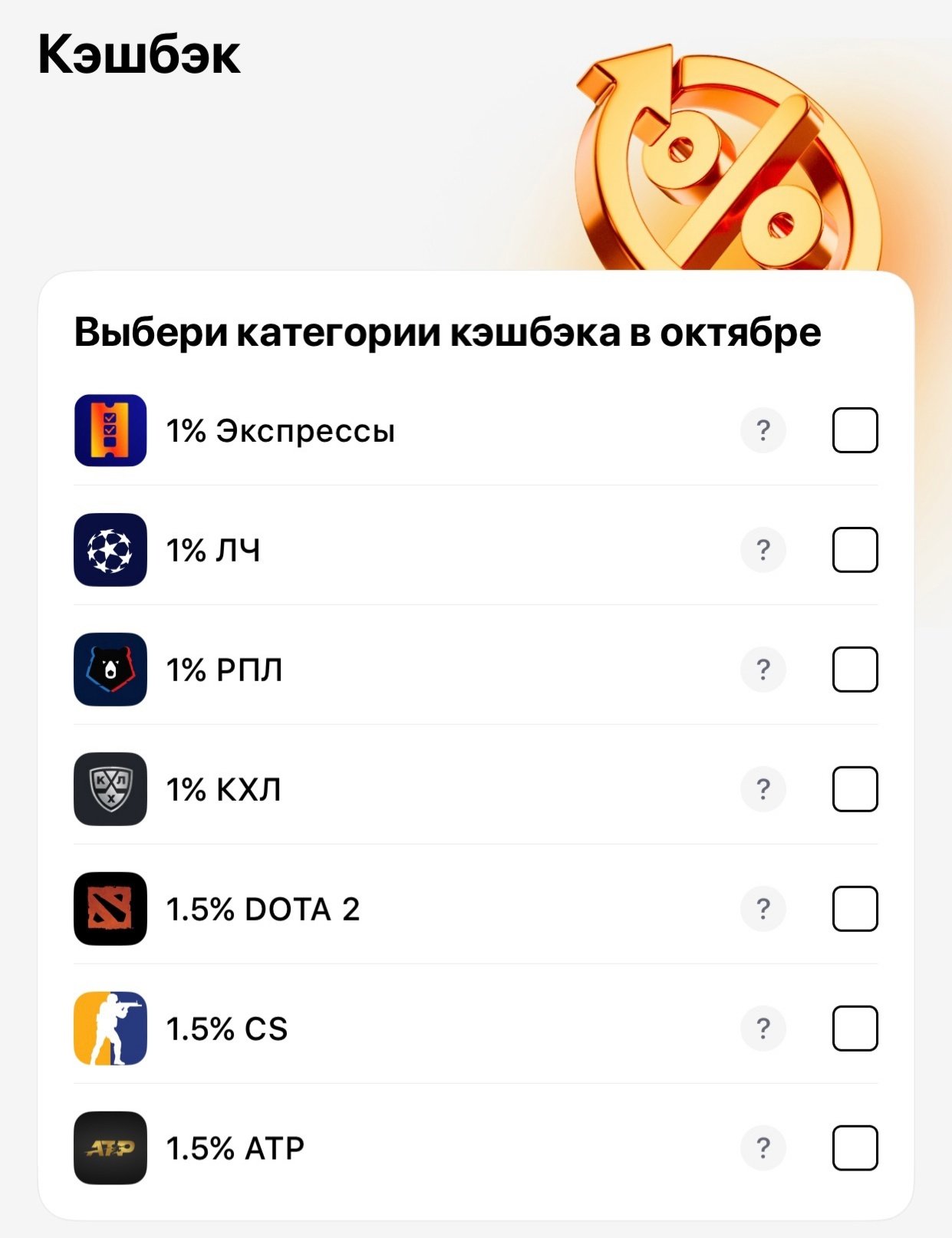Open help for DOTA 2 cashback

(763, 909)
